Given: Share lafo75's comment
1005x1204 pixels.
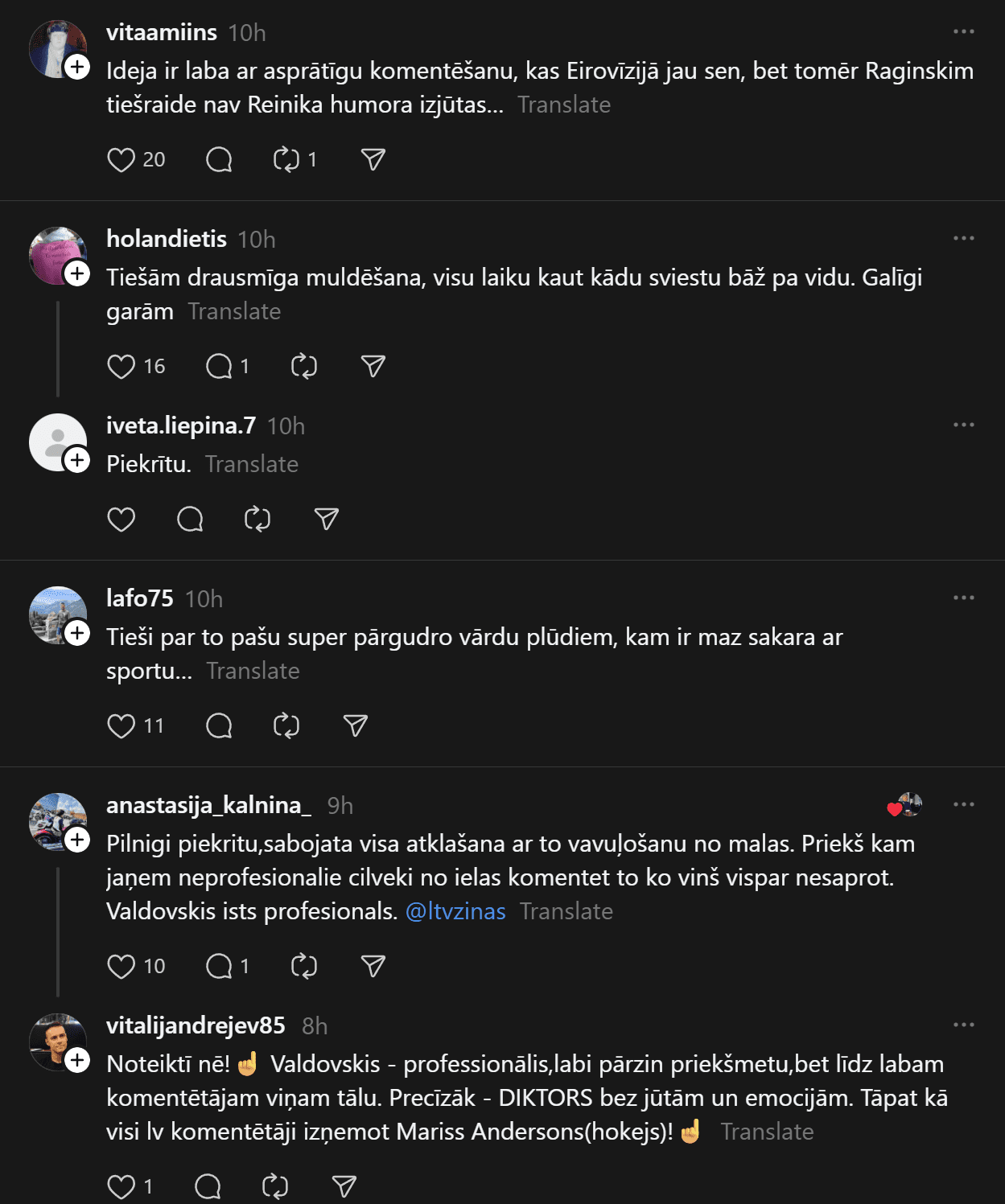Looking at the screenshot, I should [x=355, y=726].
